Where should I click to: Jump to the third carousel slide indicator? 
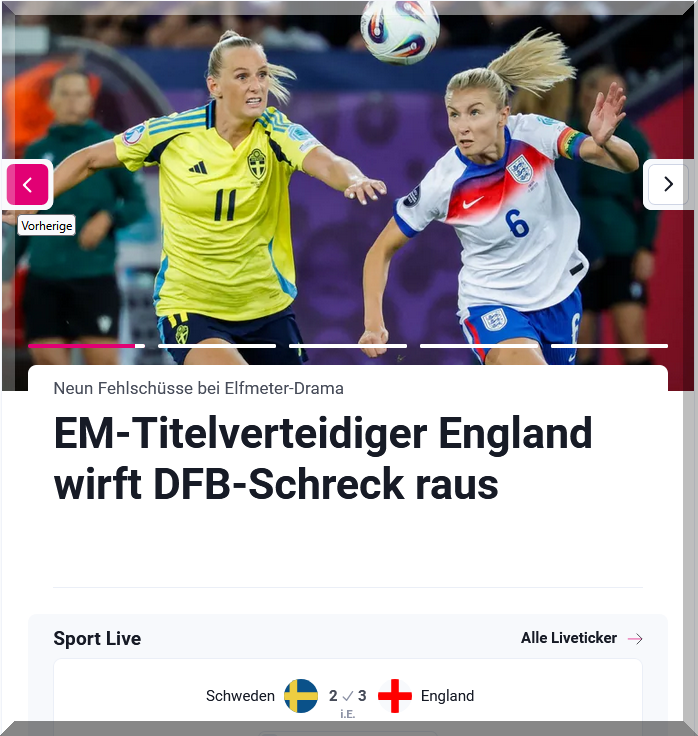(x=348, y=346)
